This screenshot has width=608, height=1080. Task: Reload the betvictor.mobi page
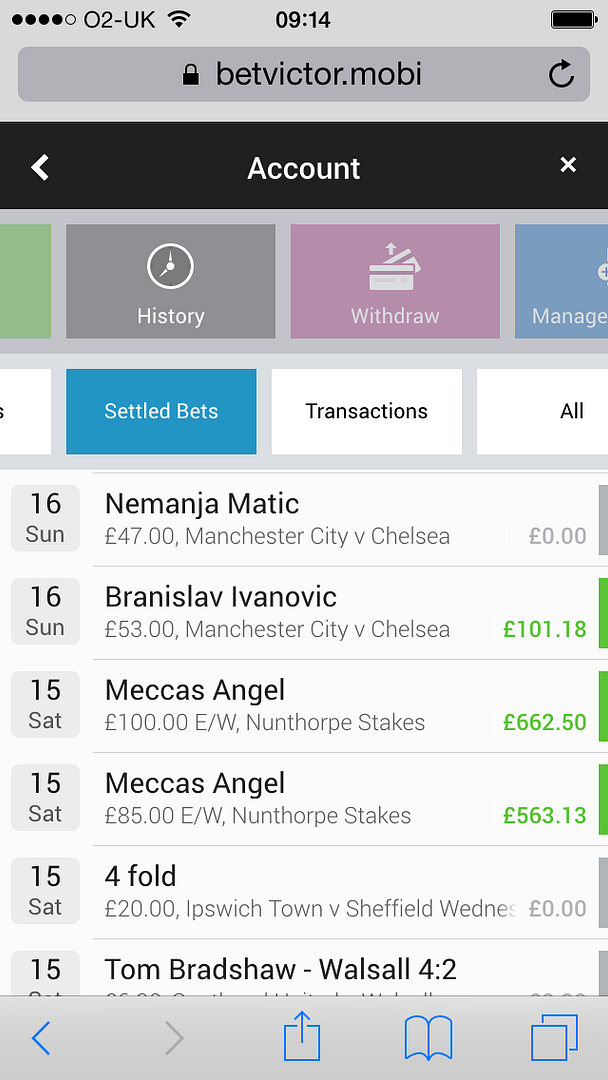[x=561, y=74]
